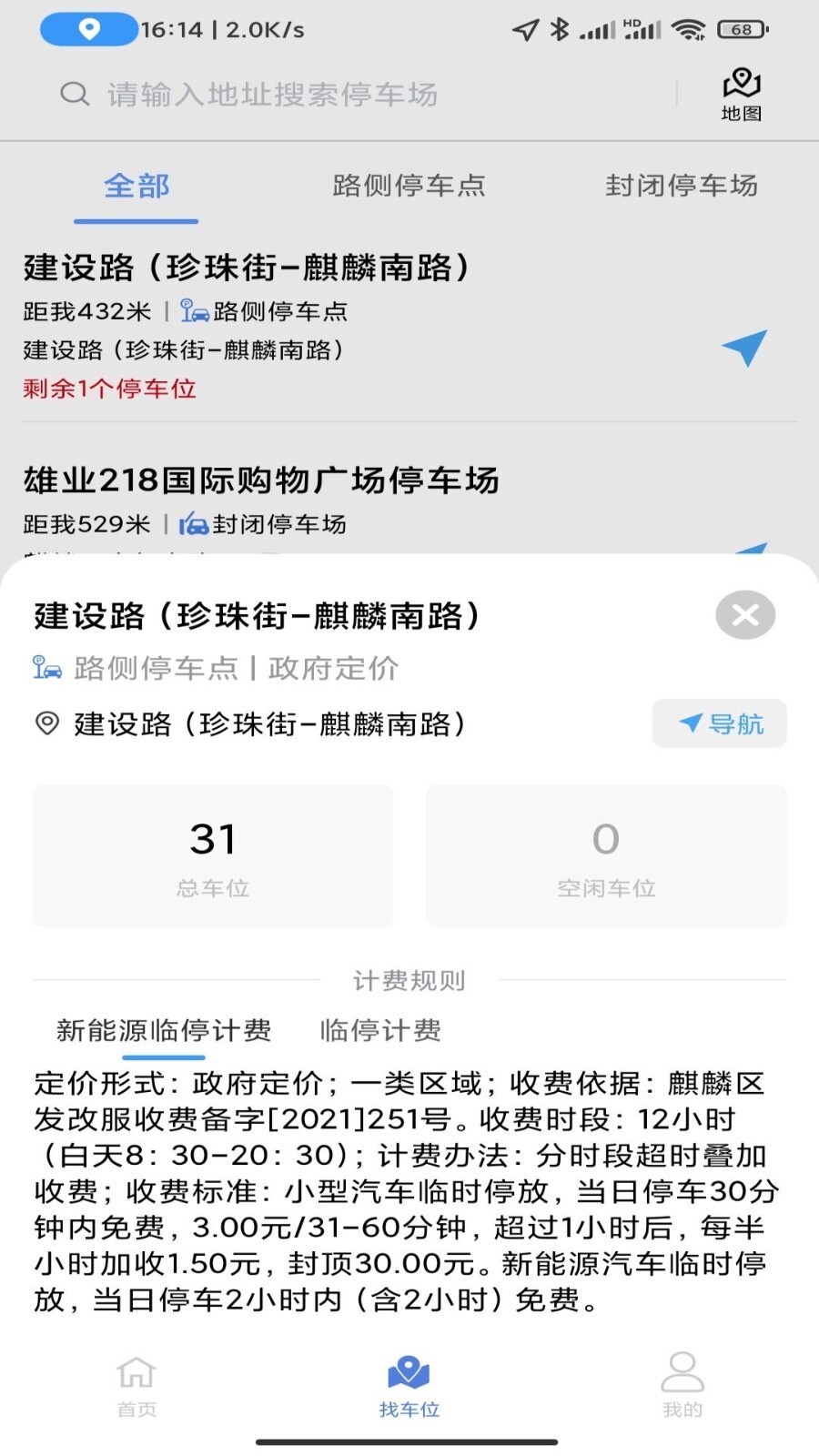The width and height of the screenshot is (819, 1456).
Task: Tap the 导航 navigation button
Action: pos(719,723)
